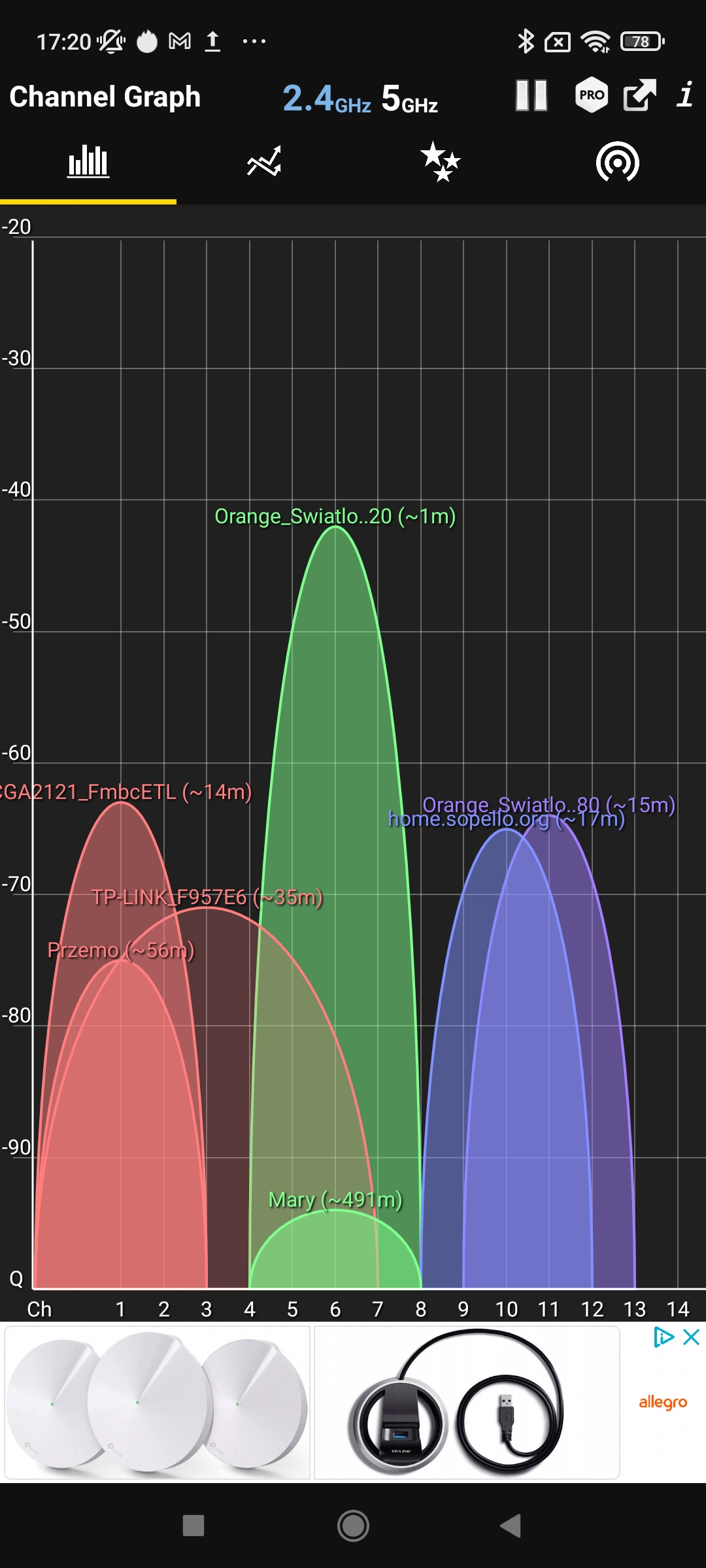This screenshot has width=706, height=1568.
Task: Pause the WiFi scanning
Action: click(x=531, y=96)
